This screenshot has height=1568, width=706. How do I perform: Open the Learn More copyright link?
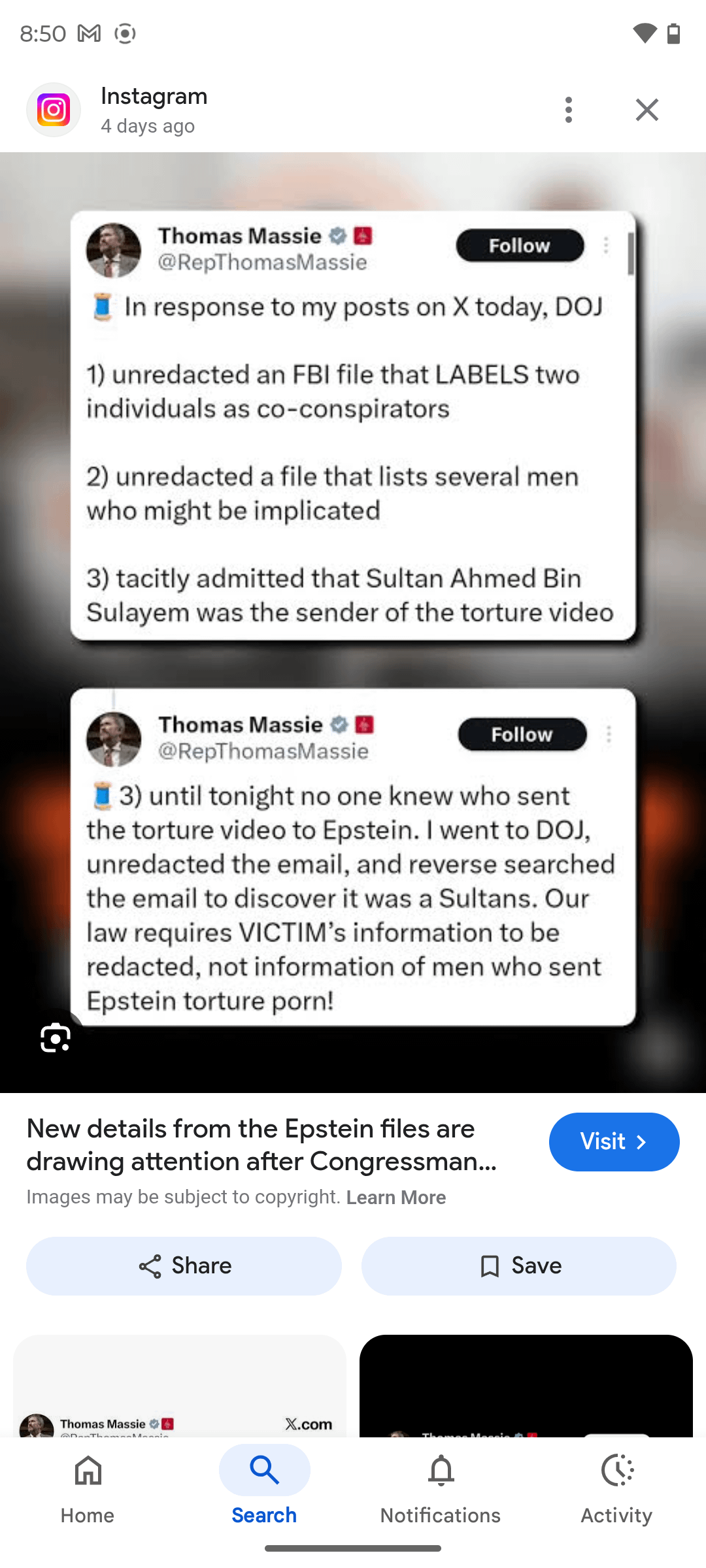tap(395, 1198)
